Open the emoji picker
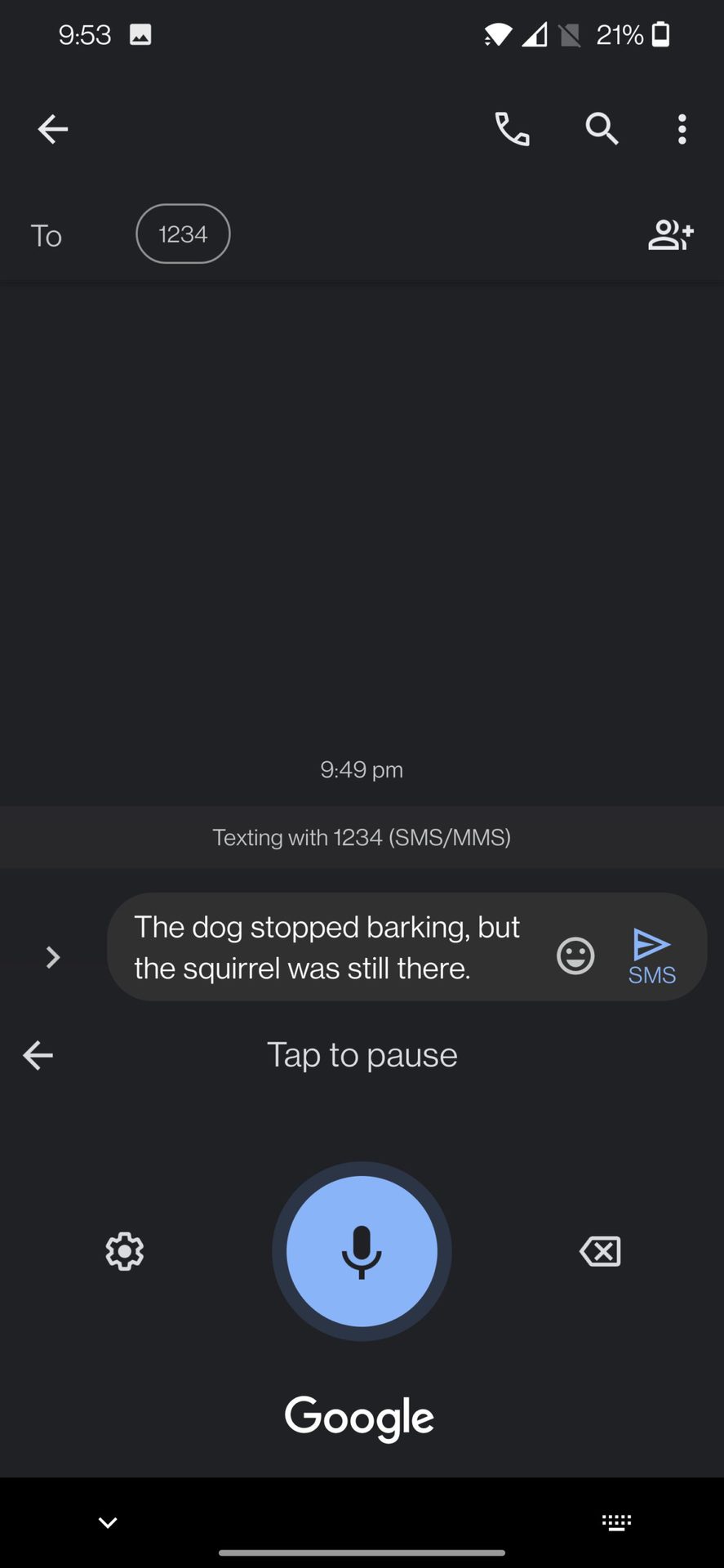This screenshot has height=1568, width=724. click(575, 955)
